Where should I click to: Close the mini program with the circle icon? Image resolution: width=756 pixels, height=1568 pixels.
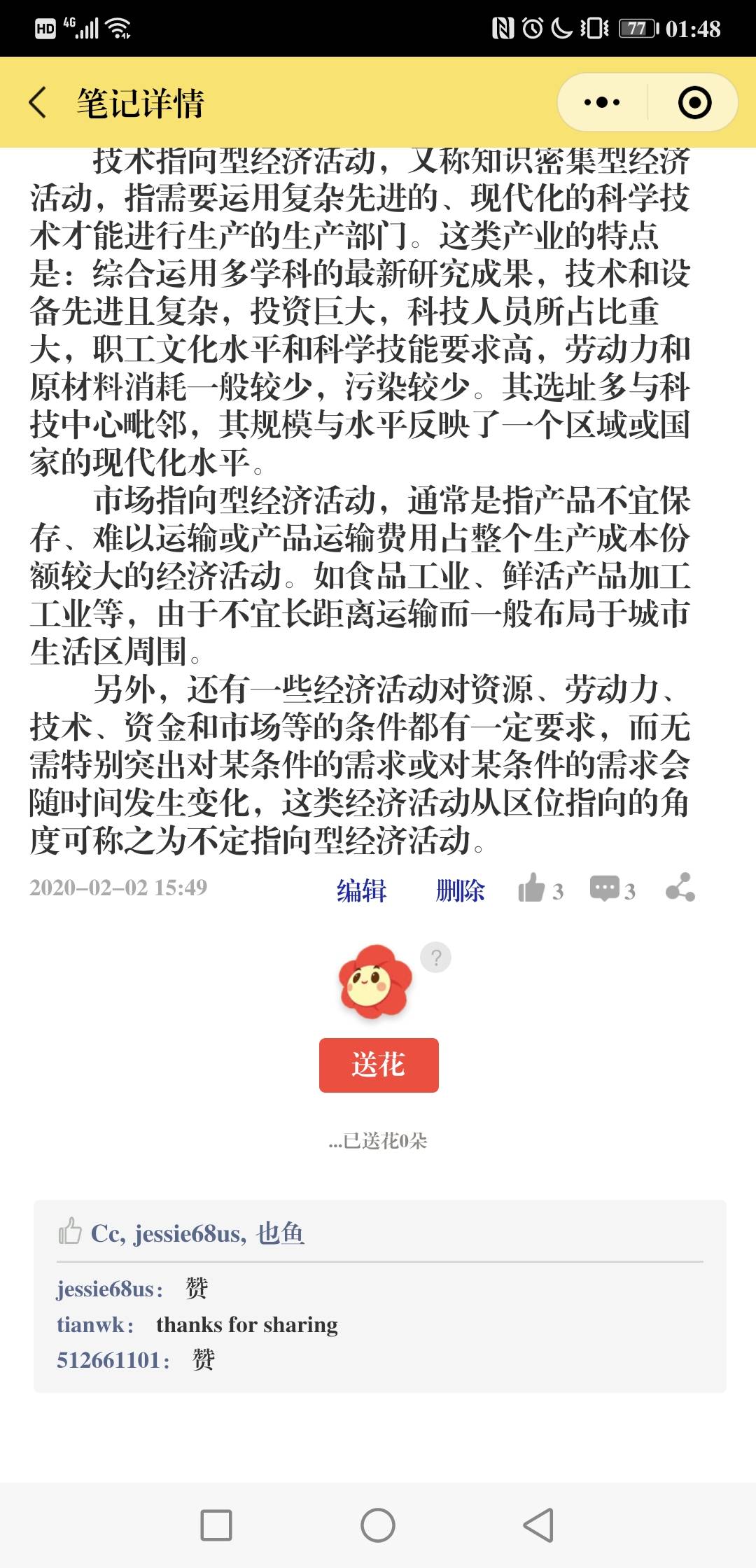point(694,103)
